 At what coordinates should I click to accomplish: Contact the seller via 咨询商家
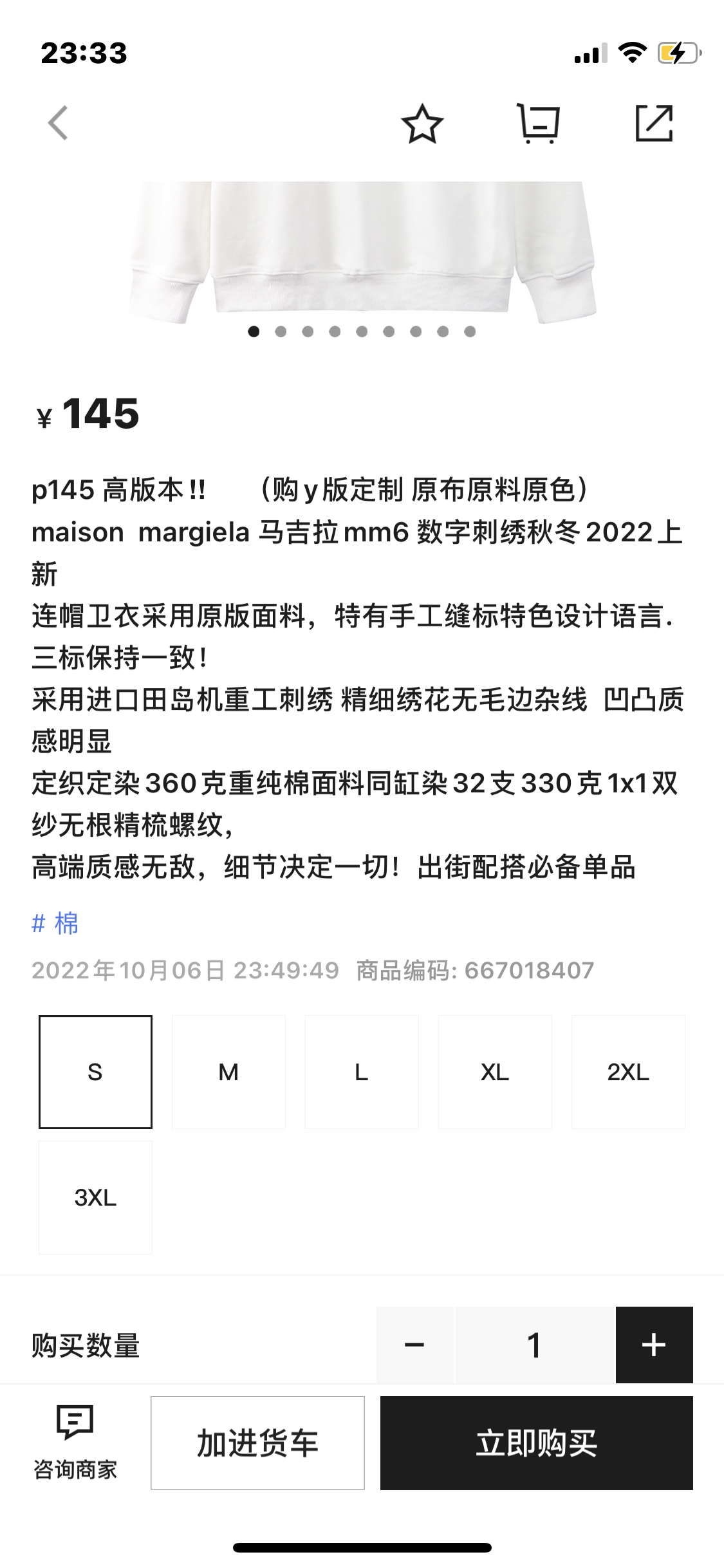point(75,1442)
